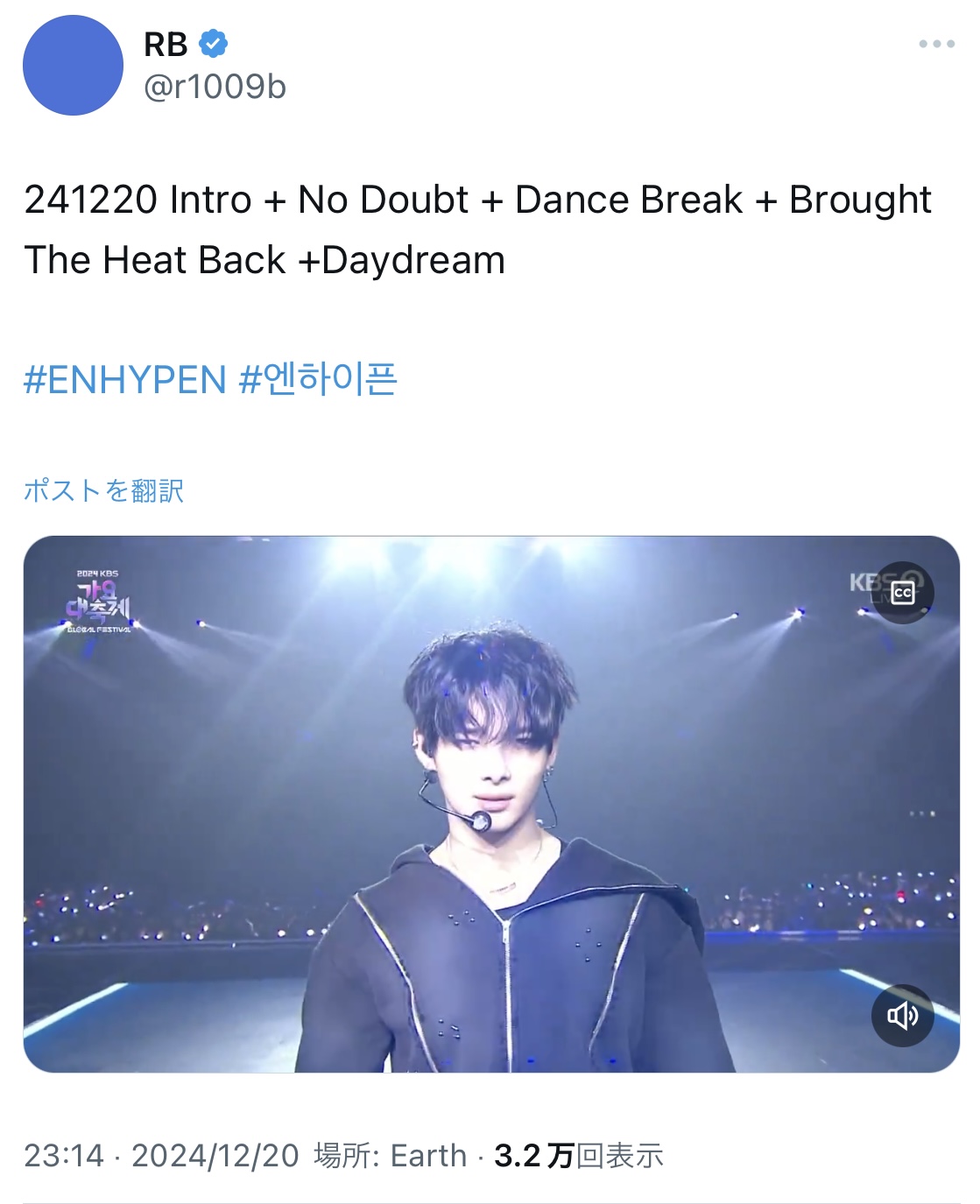The width and height of the screenshot is (980, 1204).
Task: Open RB's profile picture
Action: (x=73, y=65)
